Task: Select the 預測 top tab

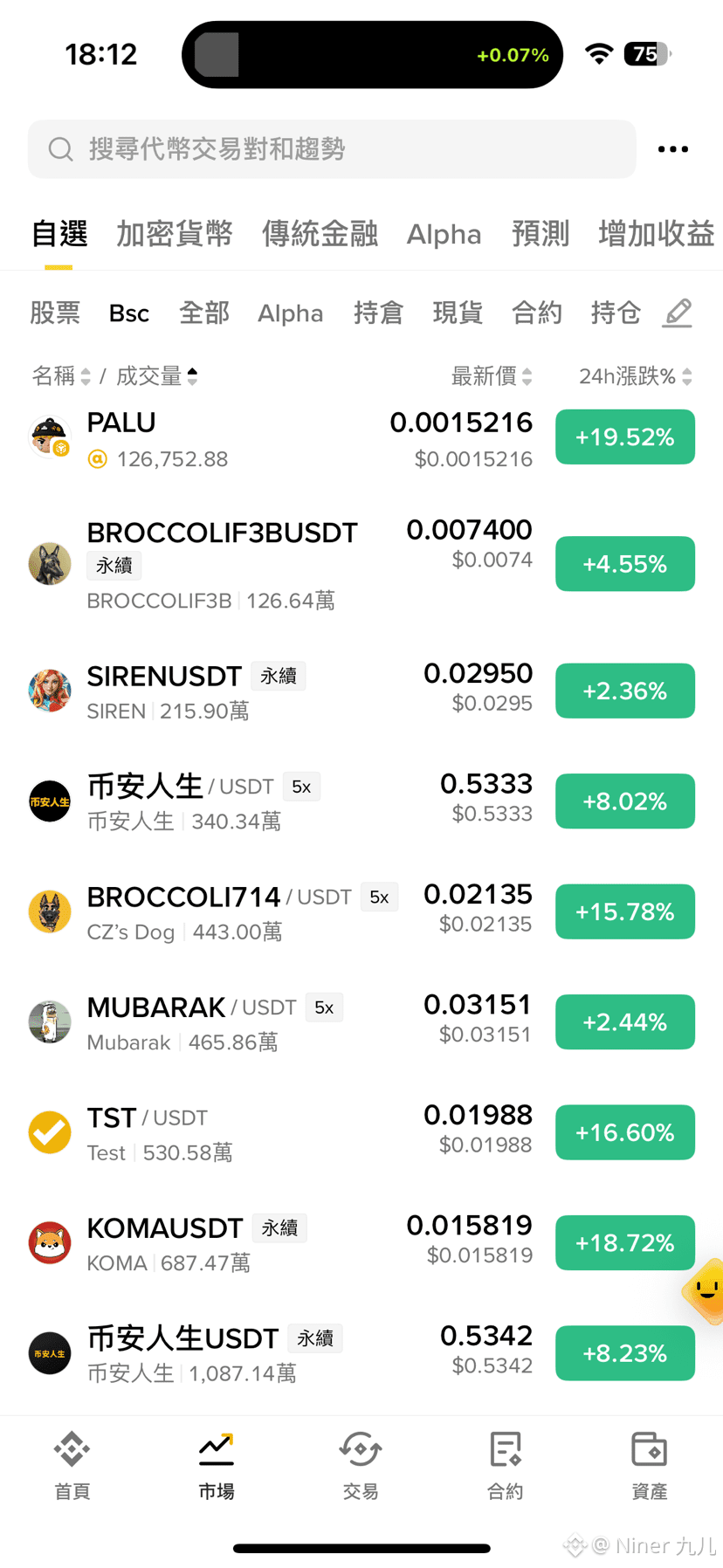Action: 540,234
